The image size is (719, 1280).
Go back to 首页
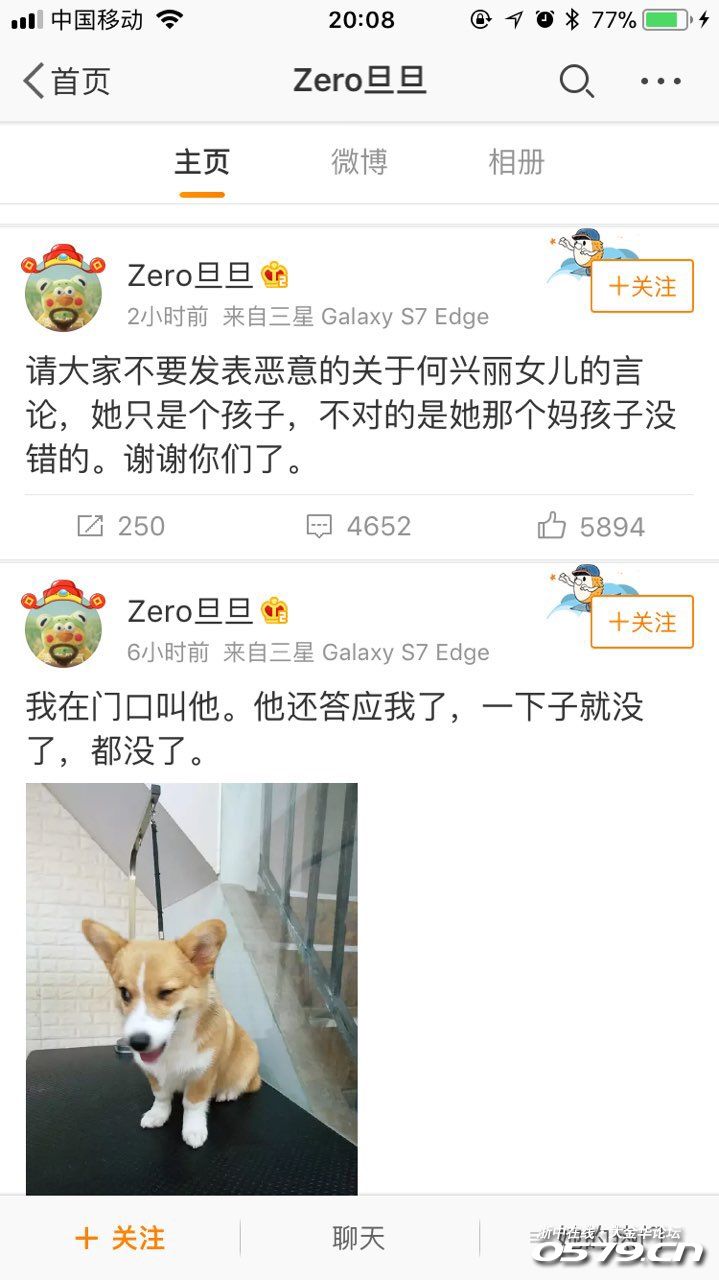(x=66, y=81)
